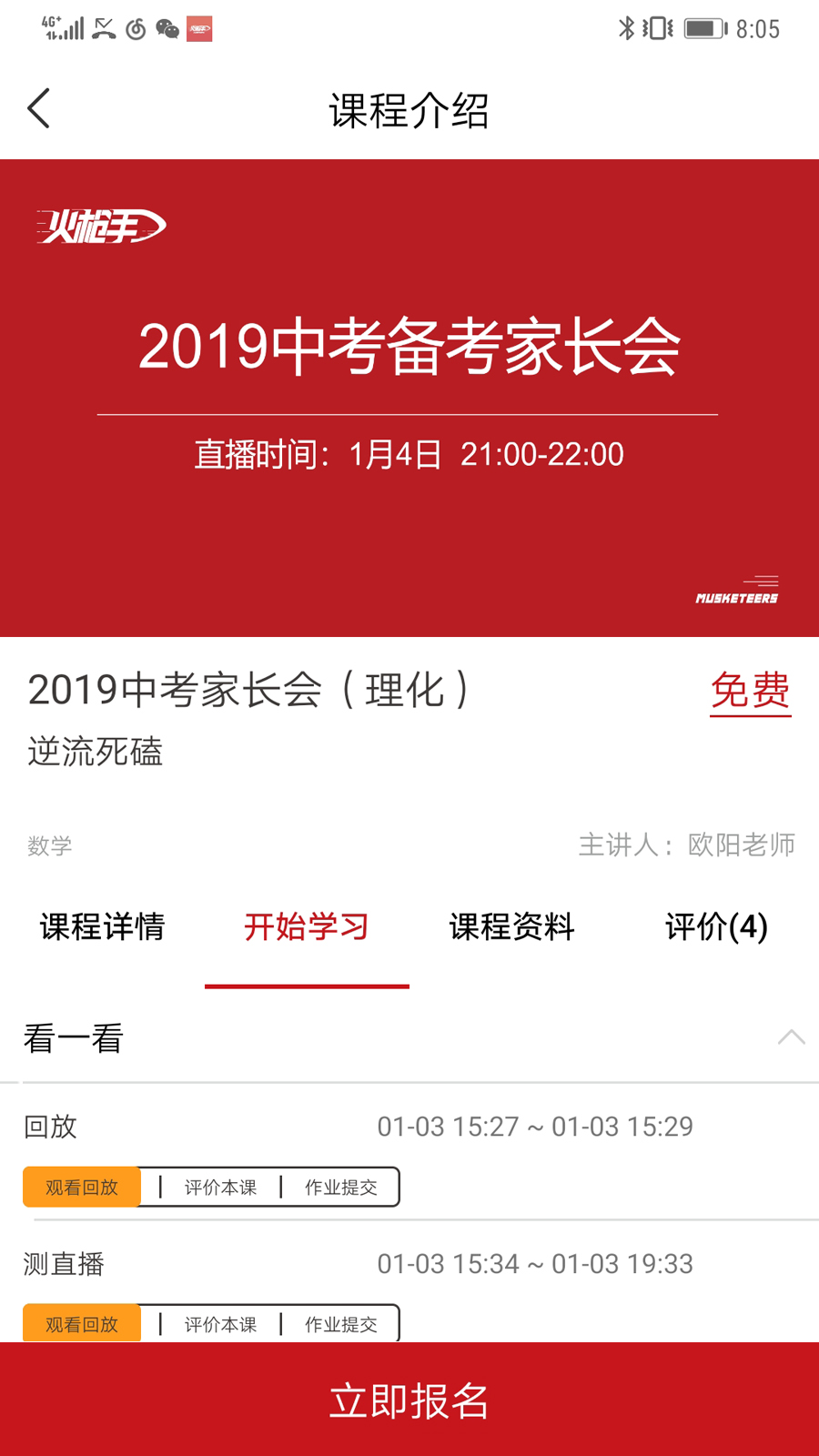Go back using the top-left arrow
This screenshot has width=819, height=1456.
[38, 109]
